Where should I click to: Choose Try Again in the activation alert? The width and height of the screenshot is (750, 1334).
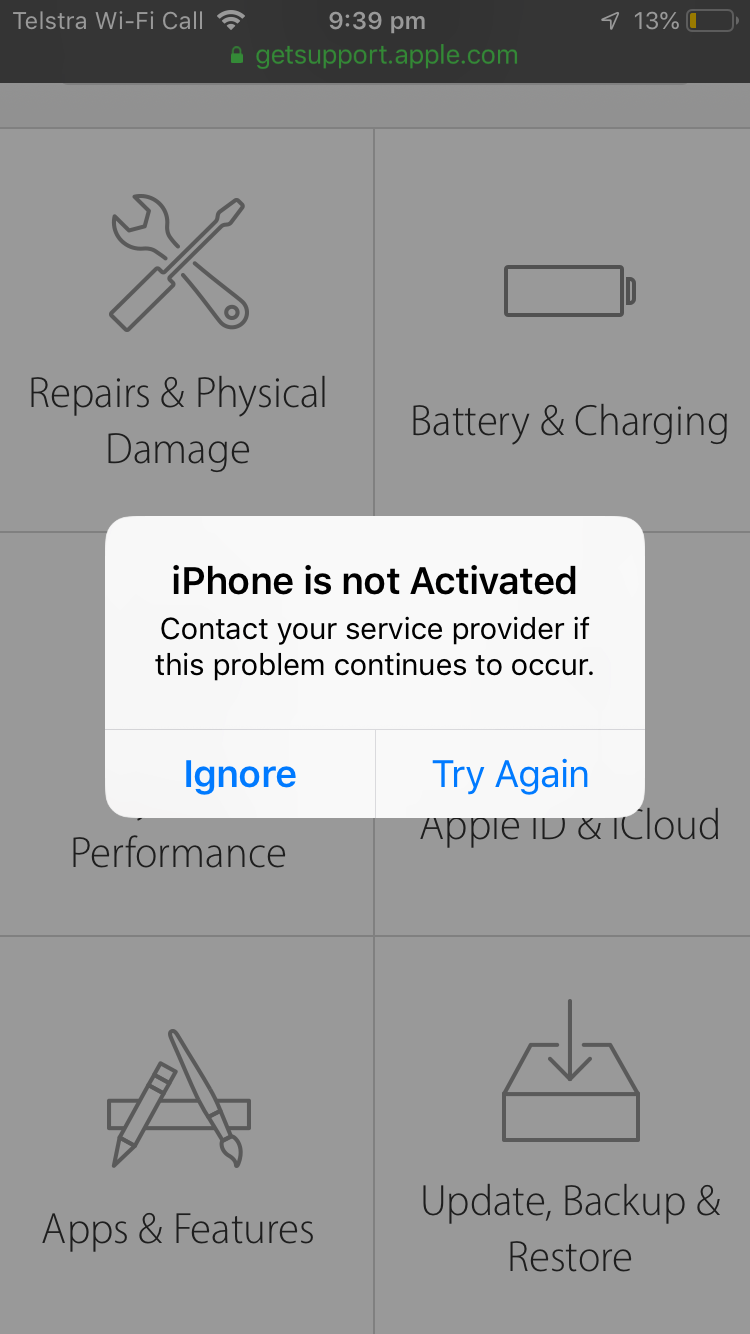point(510,774)
